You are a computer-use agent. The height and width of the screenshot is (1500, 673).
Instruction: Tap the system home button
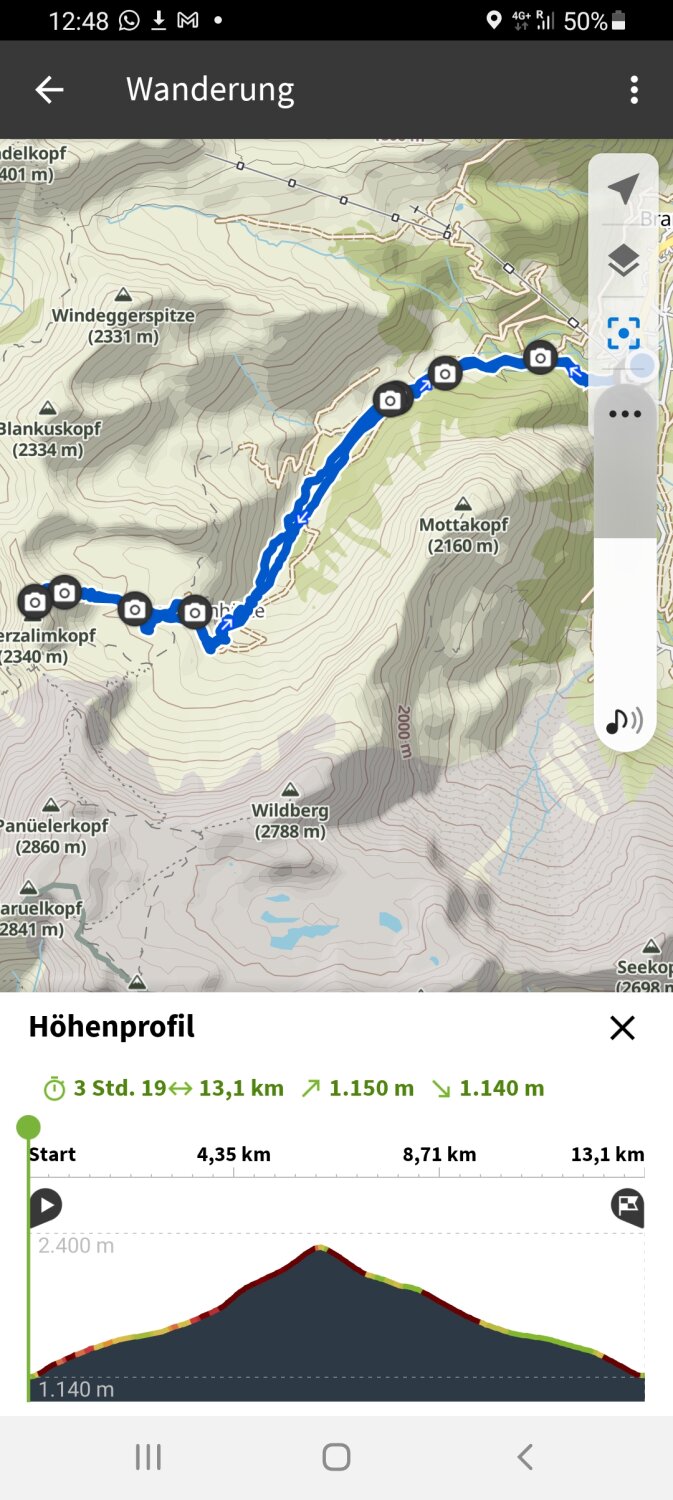click(336, 1457)
